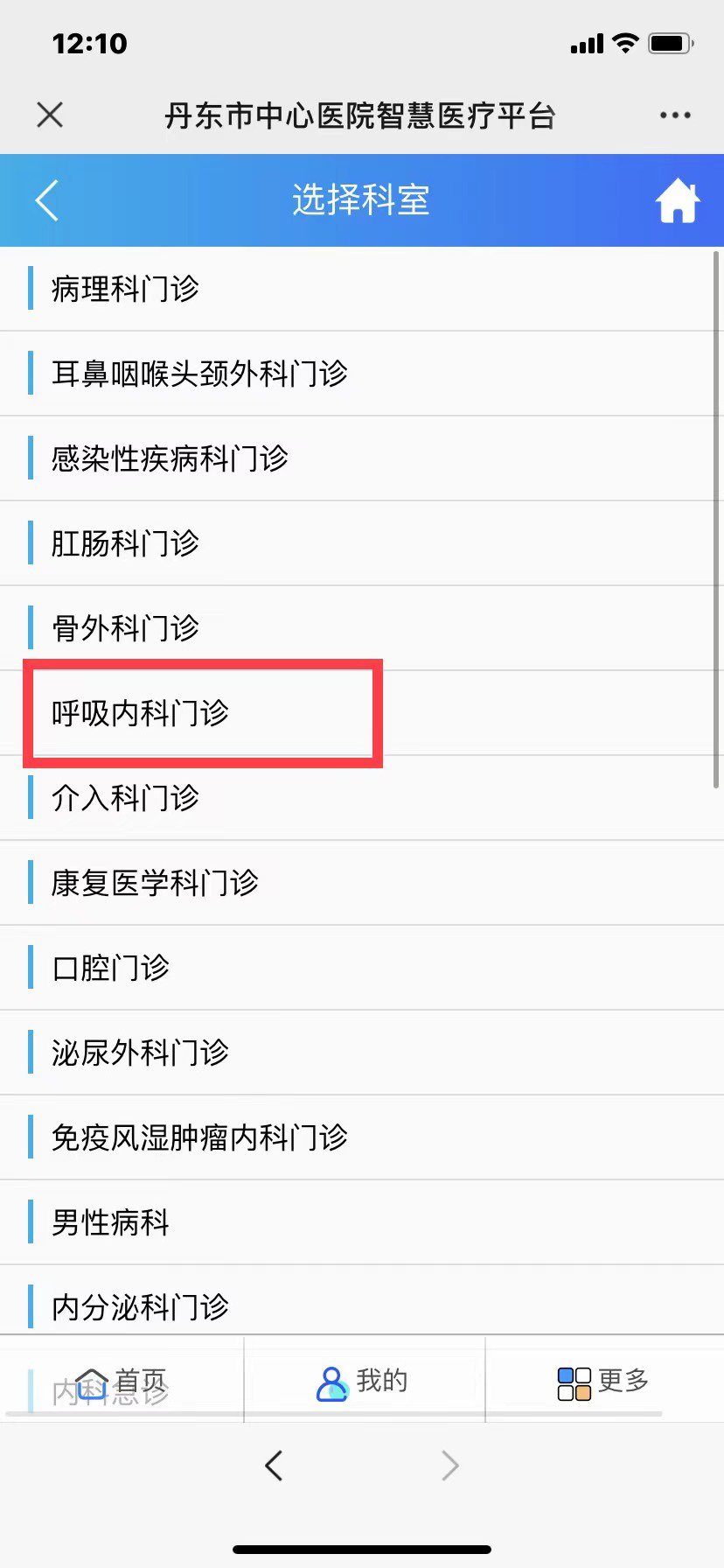724x1568 pixels.
Task: Choose 感染性疾病科门诊
Action: tap(170, 458)
